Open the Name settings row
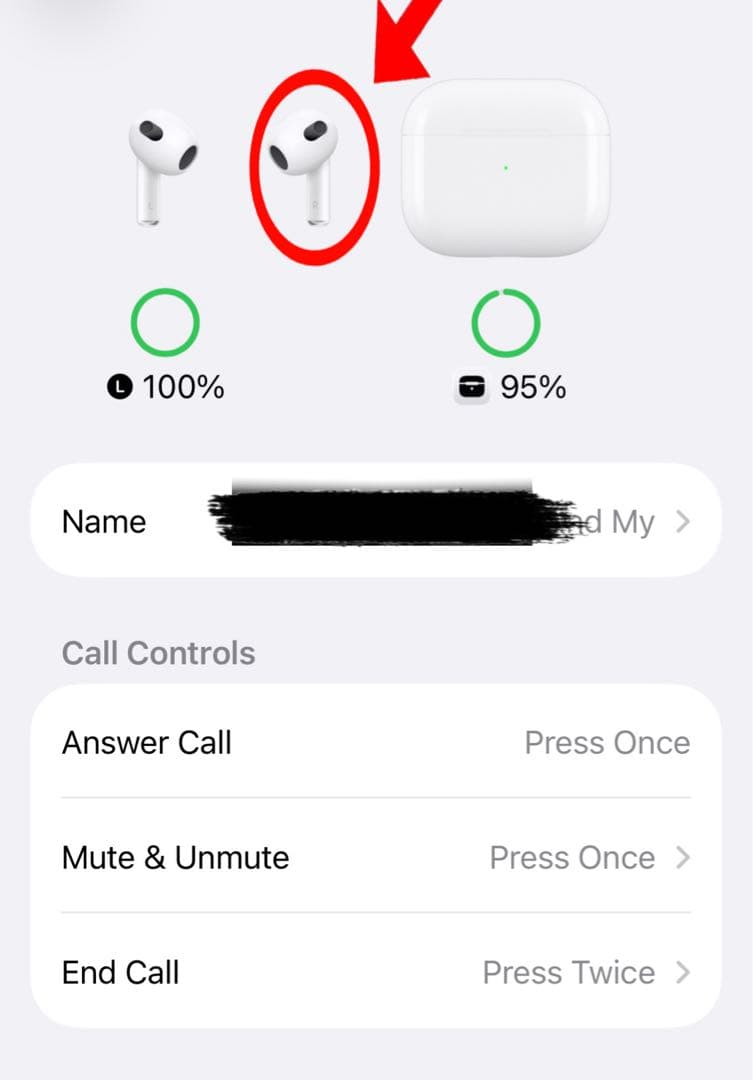Screen dimensions: 753x1080 [x=376, y=521]
